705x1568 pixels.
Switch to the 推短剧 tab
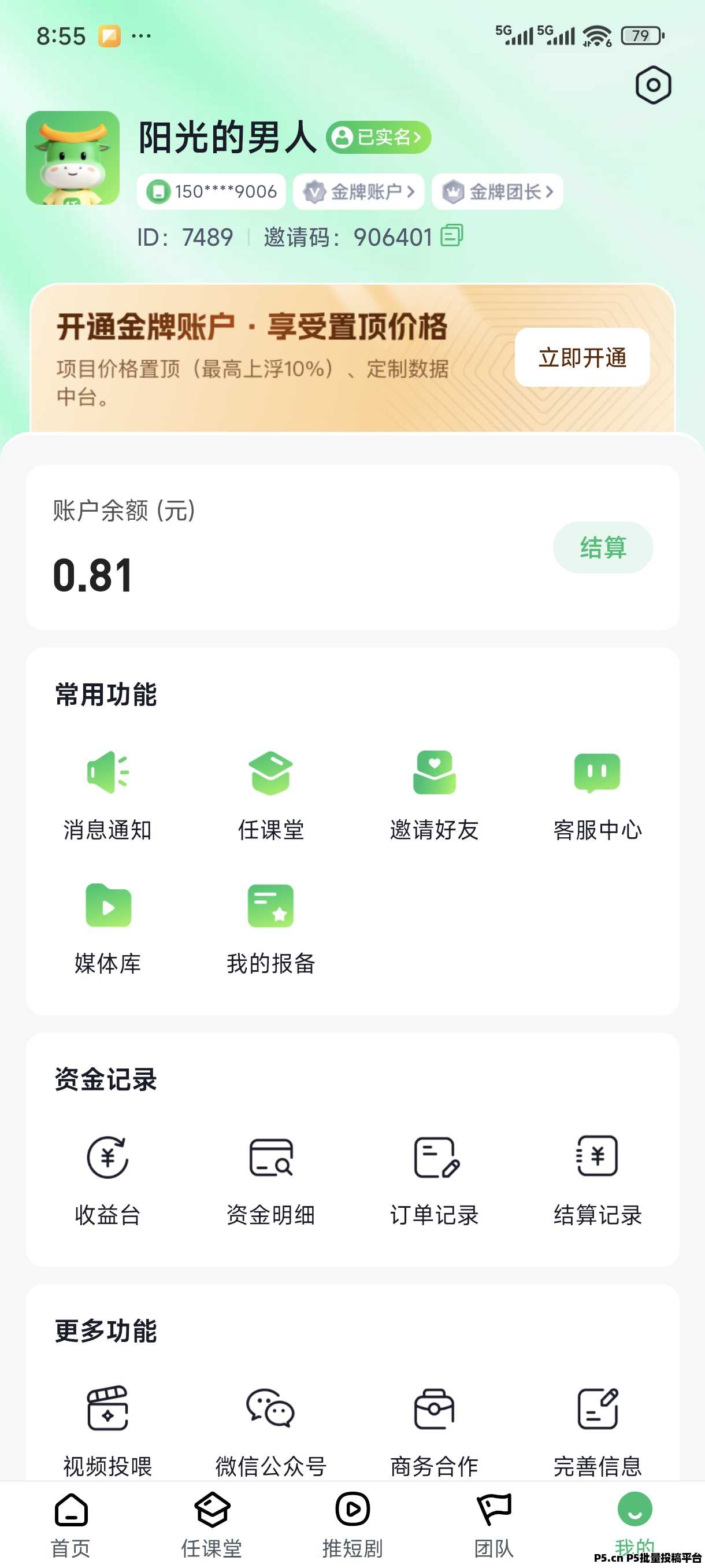pyautogui.click(x=351, y=1522)
